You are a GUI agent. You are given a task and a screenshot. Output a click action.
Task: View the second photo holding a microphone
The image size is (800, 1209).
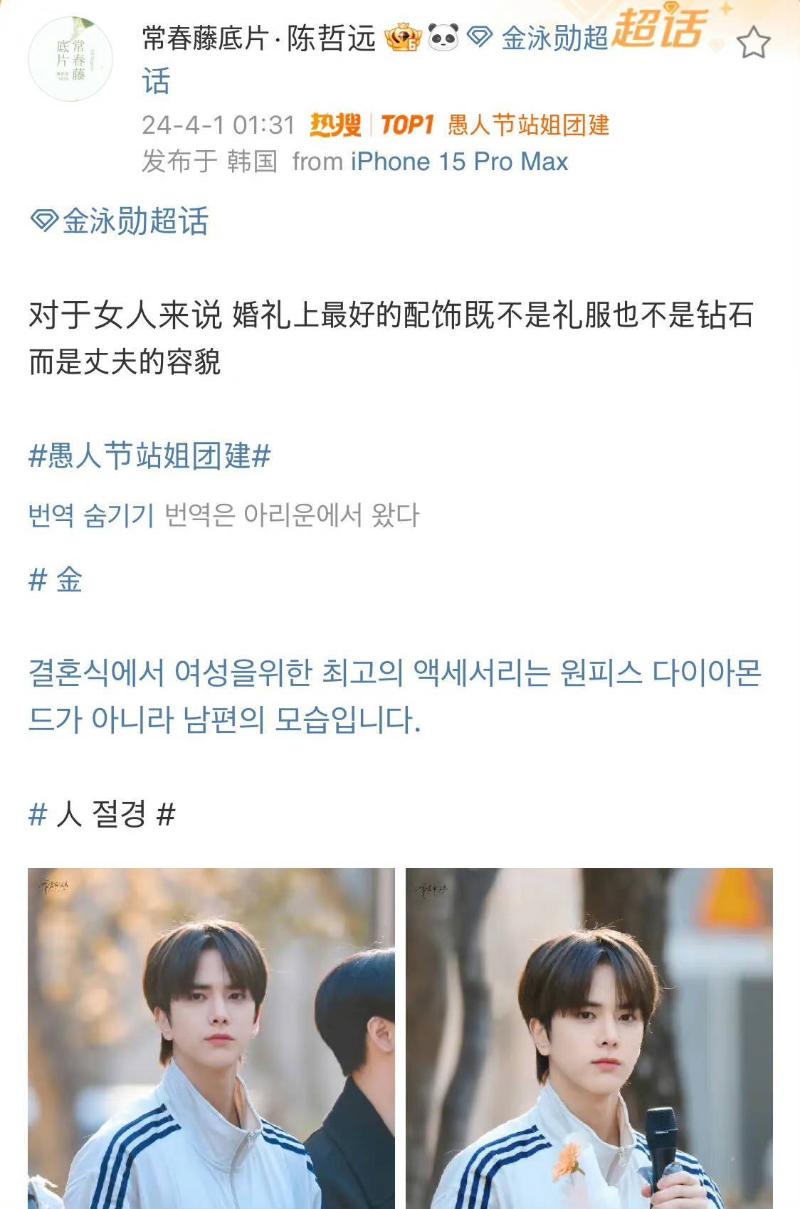click(589, 1038)
